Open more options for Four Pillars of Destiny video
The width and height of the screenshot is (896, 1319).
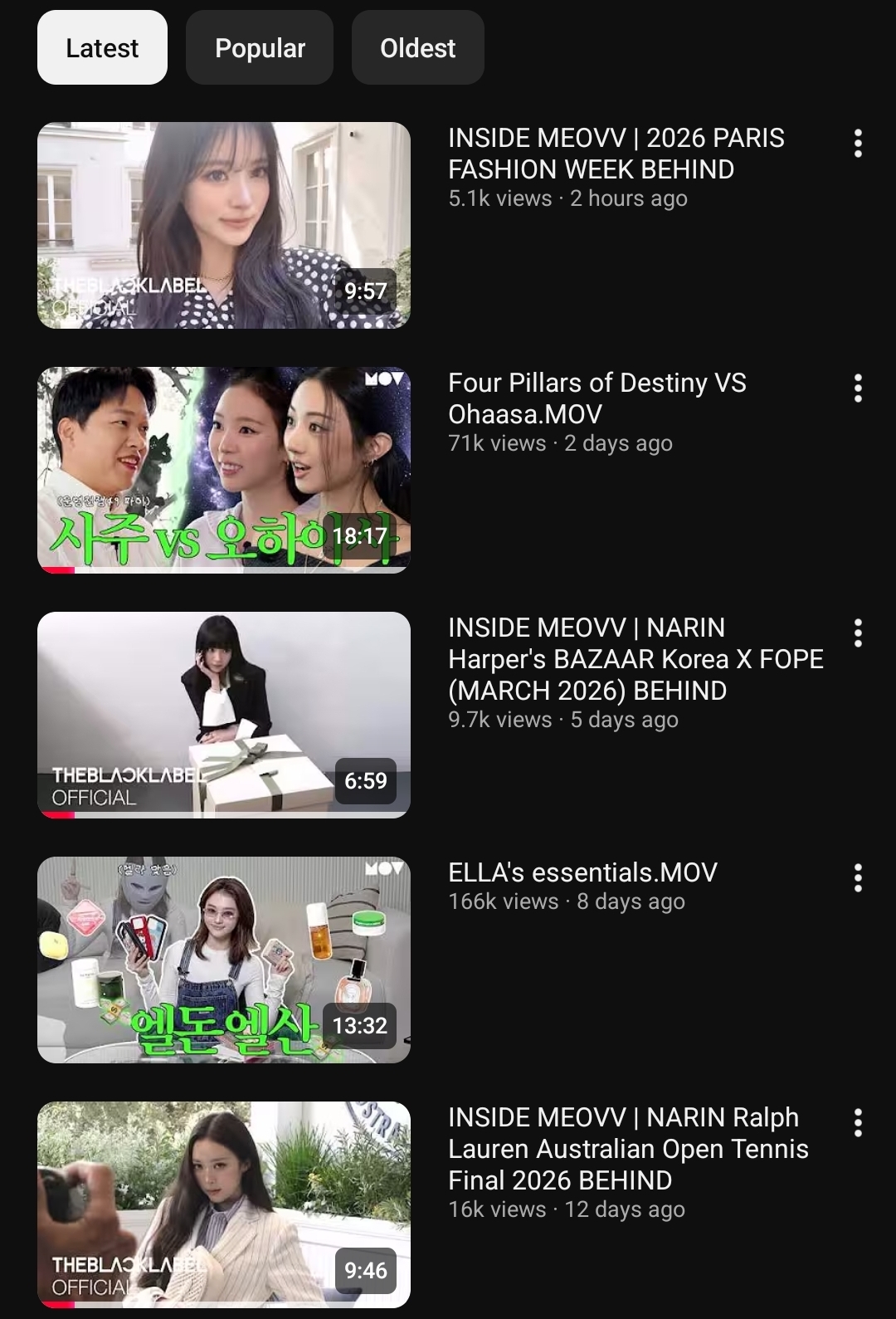pyautogui.click(x=858, y=388)
